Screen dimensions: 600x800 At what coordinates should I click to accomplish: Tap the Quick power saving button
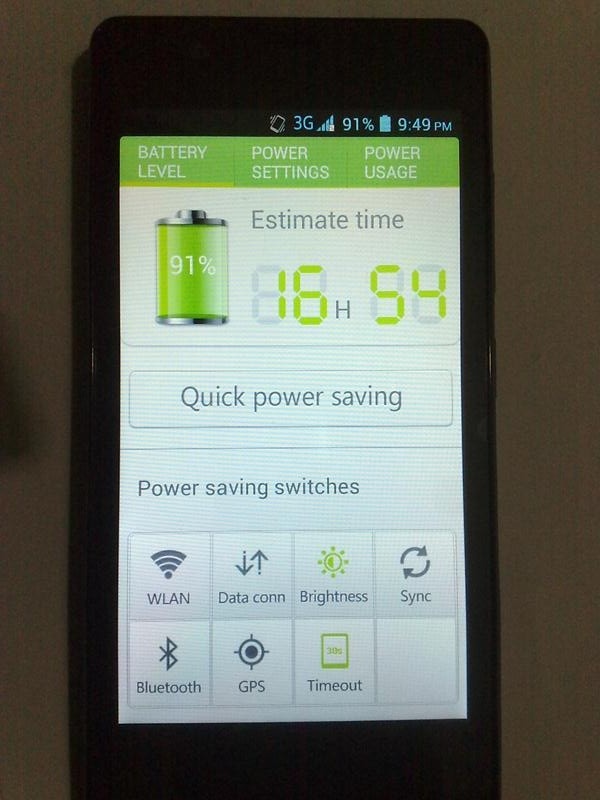tap(291, 397)
